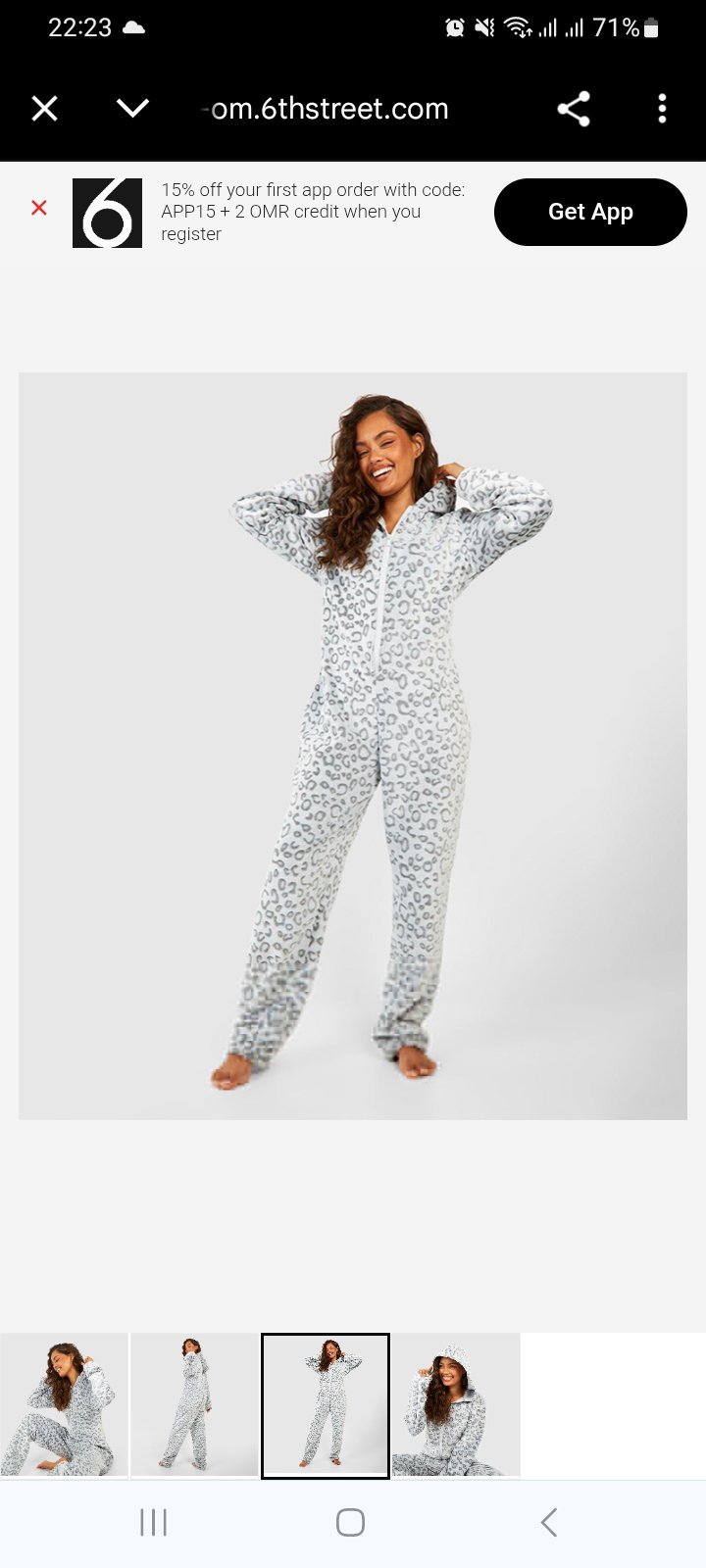
Task: Select the second thumbnail showing side view
Action: [x=194, y=1404]
